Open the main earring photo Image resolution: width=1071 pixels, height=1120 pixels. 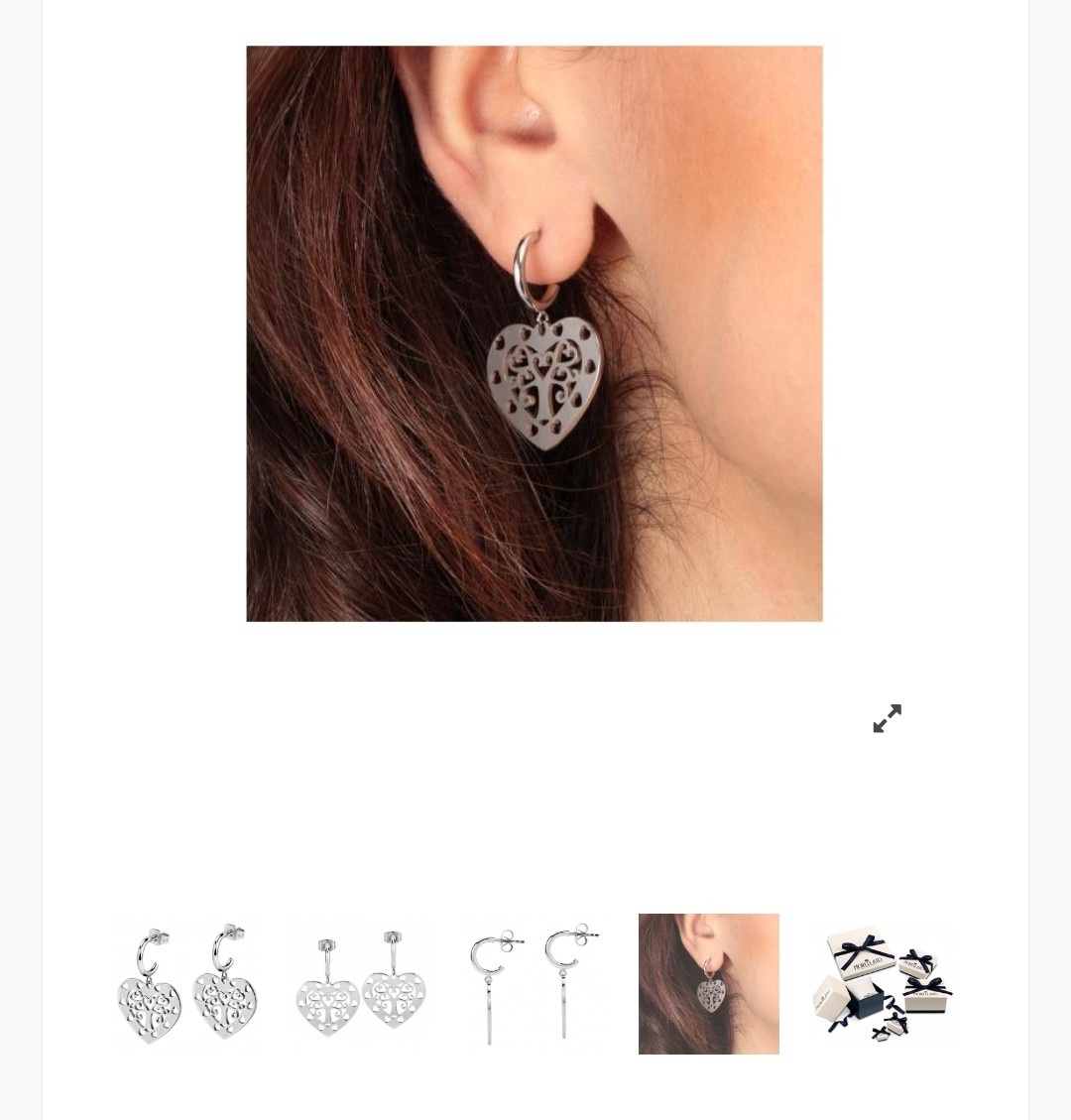click(x=535, y=333)
